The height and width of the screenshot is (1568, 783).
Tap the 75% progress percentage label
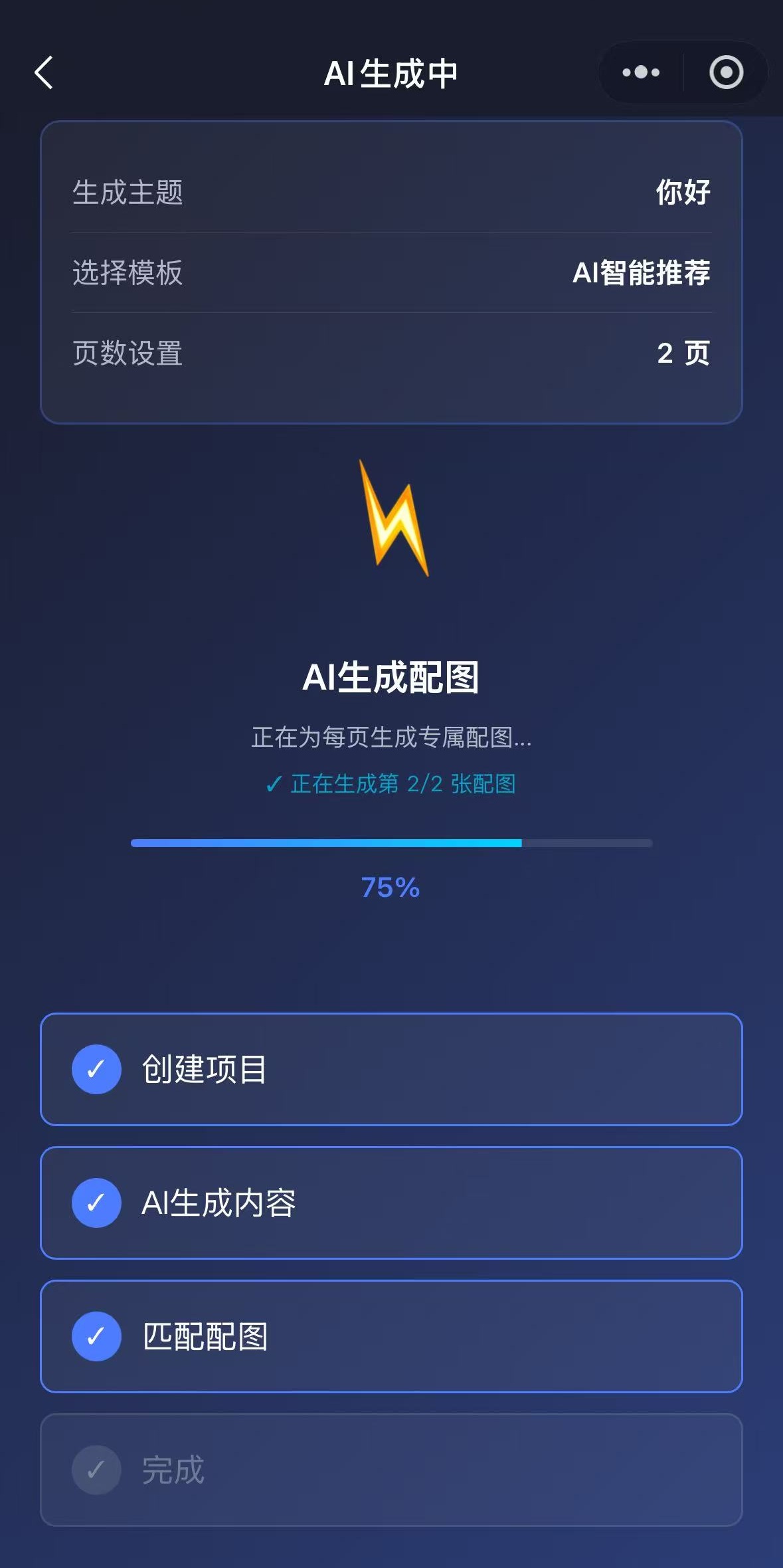tap(391, 886)
